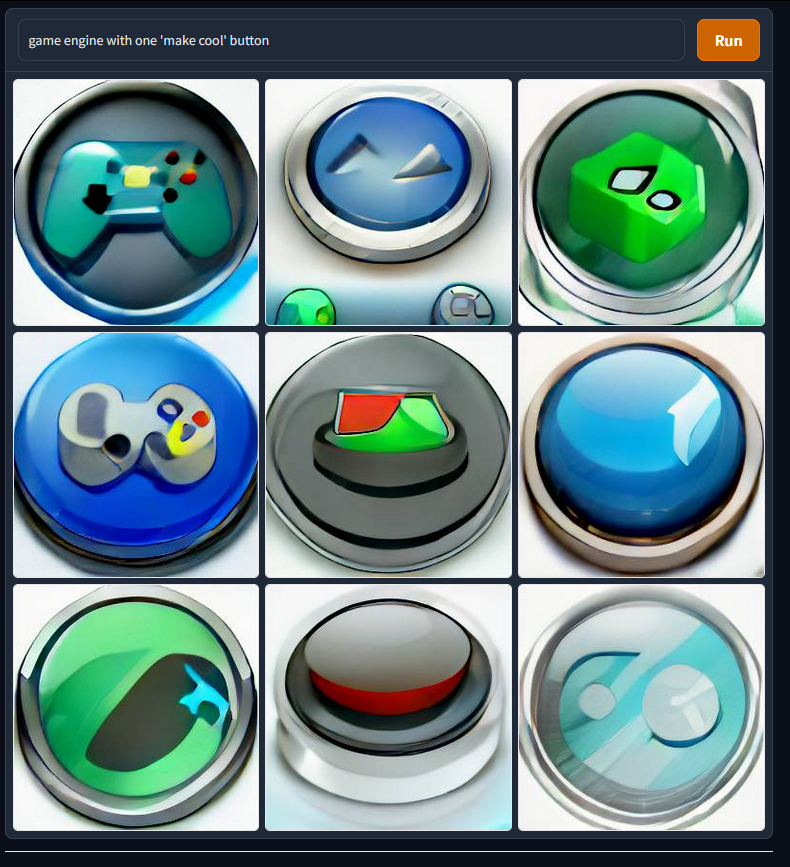Hit the orange Run button
The image size is (790, 867).
click(728, 40)
